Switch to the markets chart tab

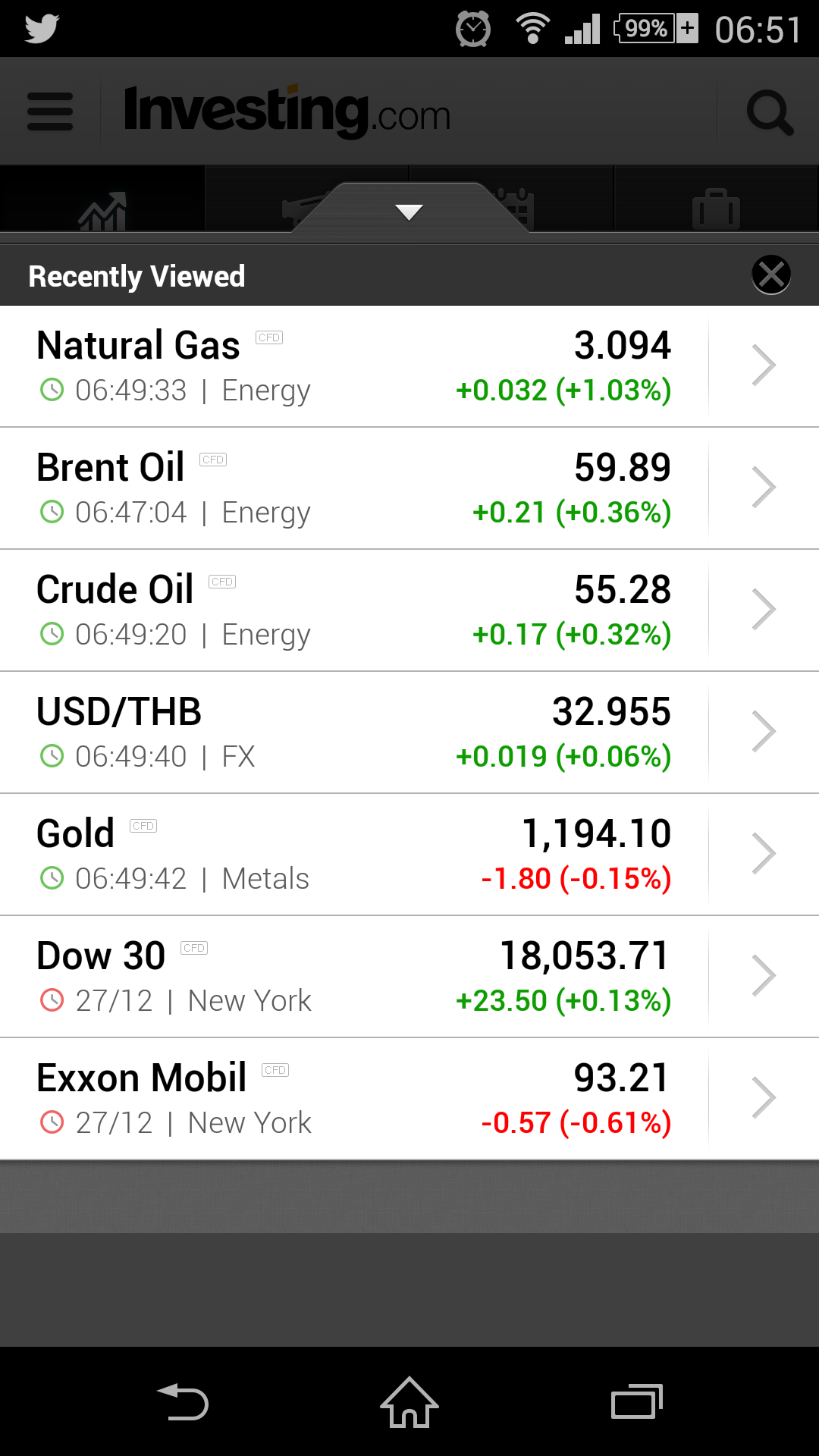point(102,209)
